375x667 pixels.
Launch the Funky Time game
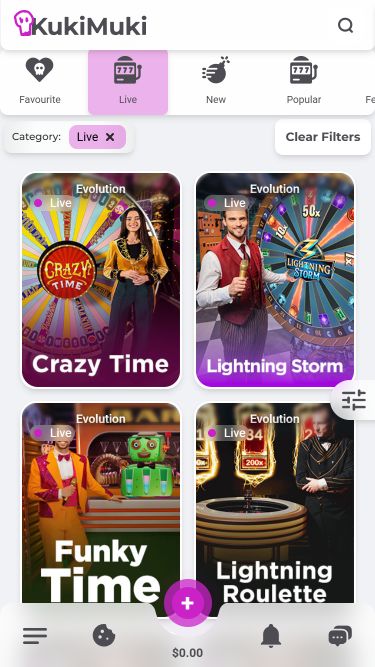tap(101, 503)
